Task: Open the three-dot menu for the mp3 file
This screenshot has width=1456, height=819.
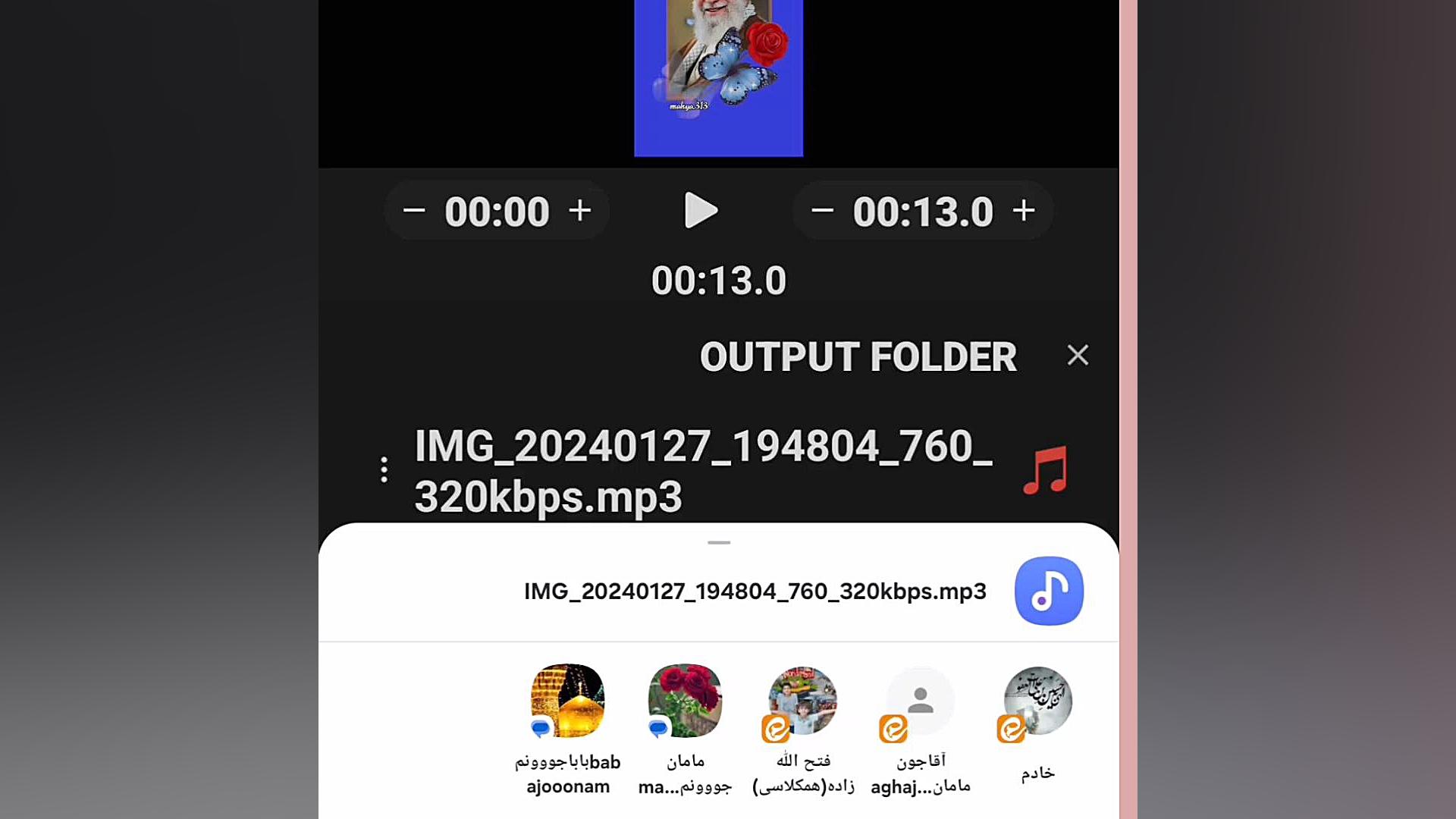Action: pyautogui.click(x=384, y=470)
